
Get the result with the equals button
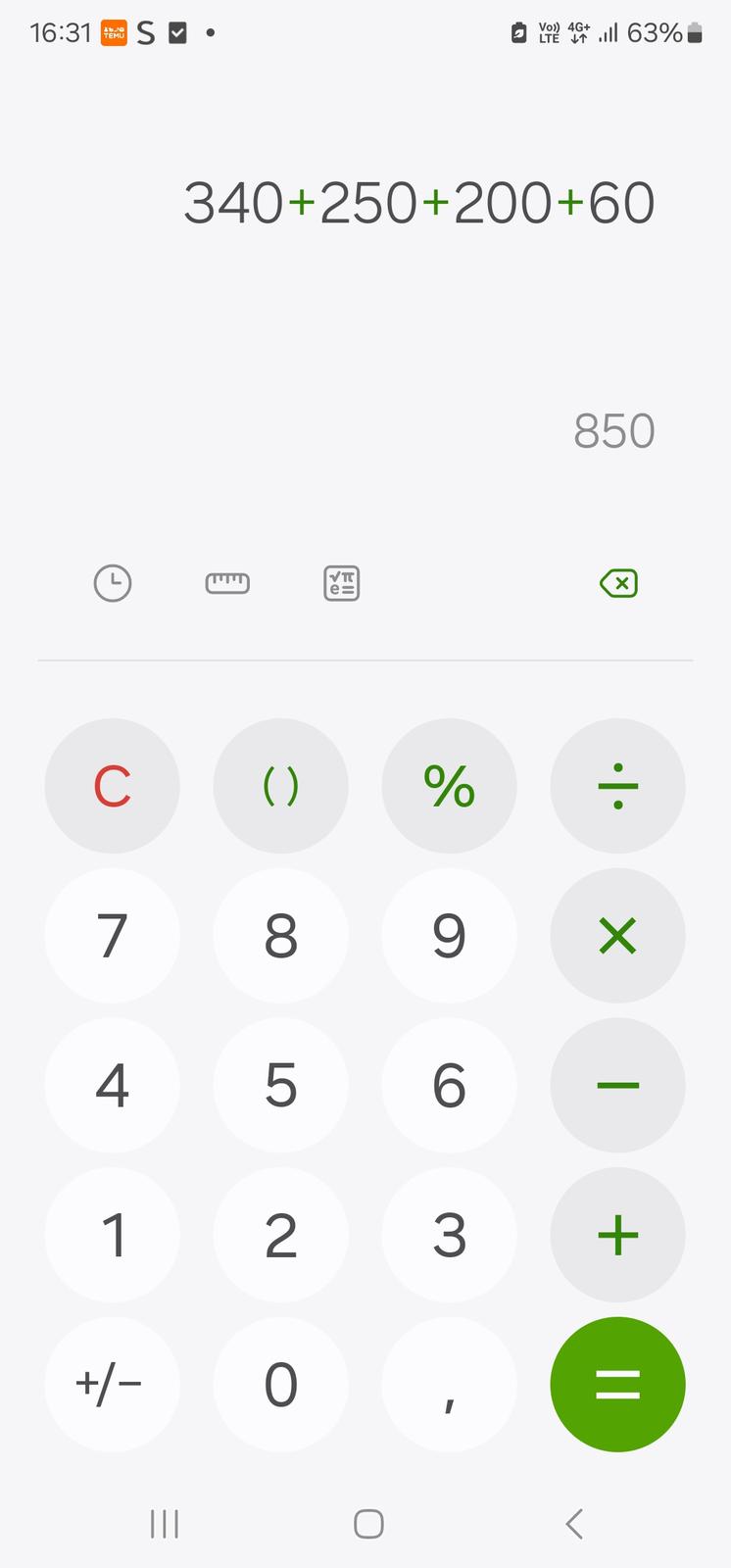pyautogui.click(x=617, y=1384)
